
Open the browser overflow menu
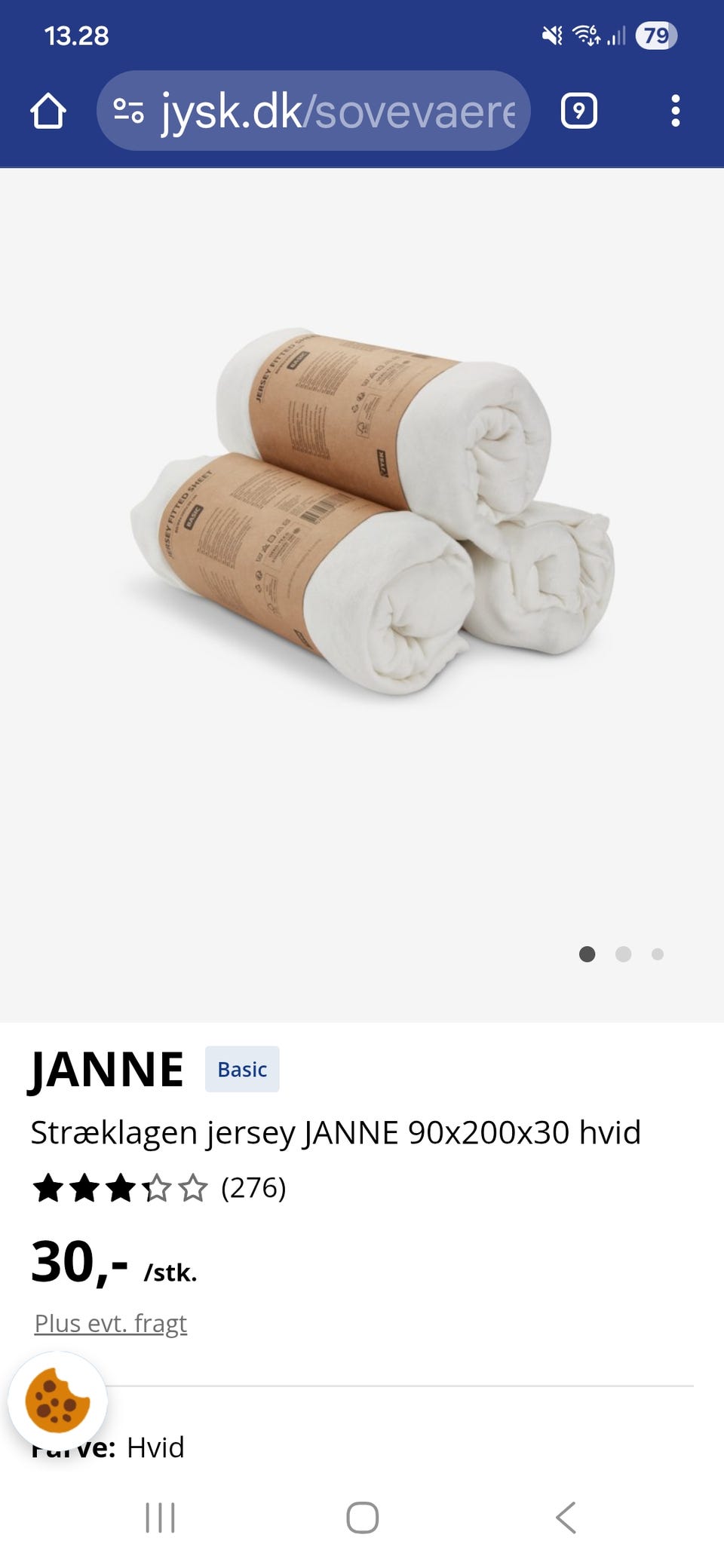tap(675, 111)
